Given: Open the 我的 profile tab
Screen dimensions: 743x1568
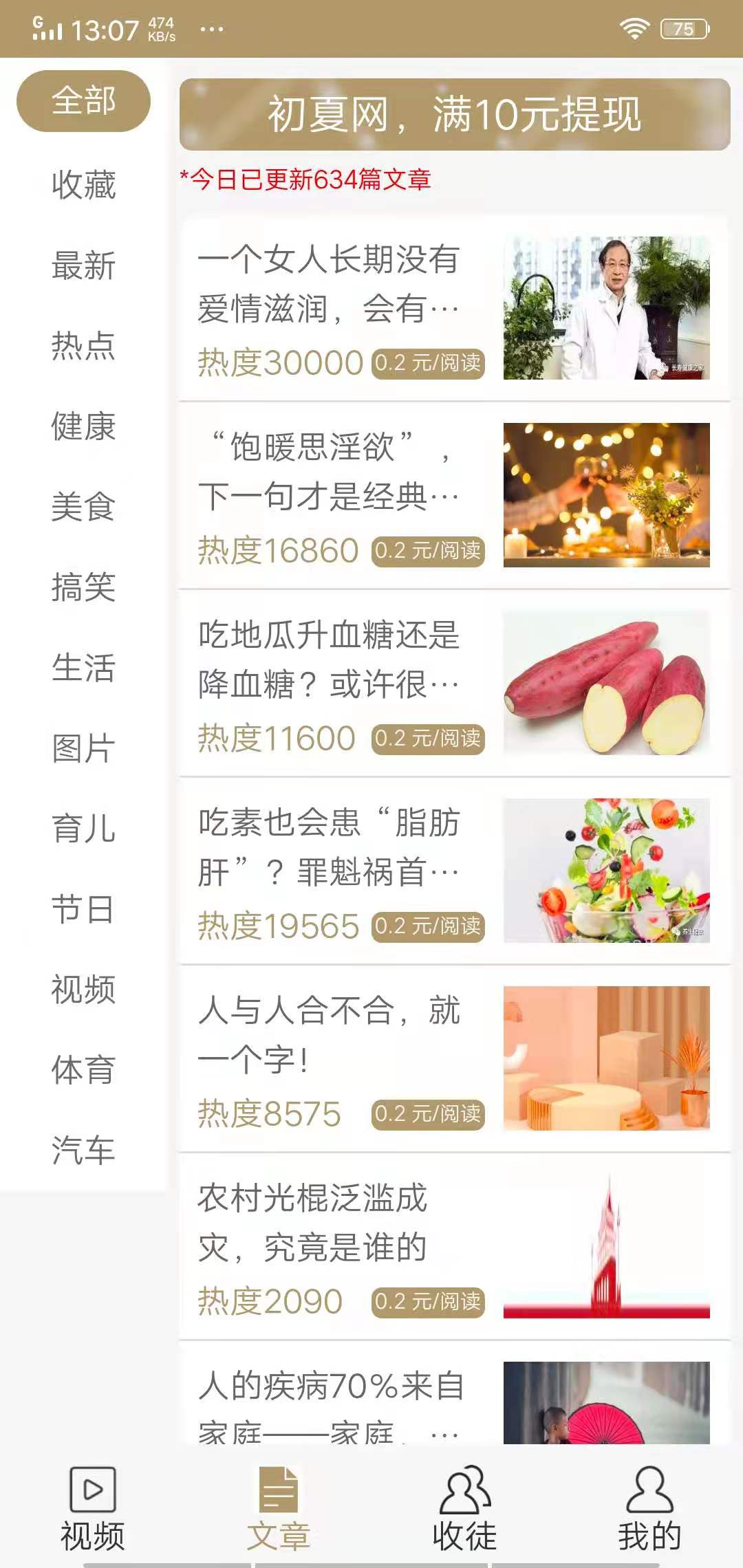Looking at the screenshot, I should (649, 1510).
